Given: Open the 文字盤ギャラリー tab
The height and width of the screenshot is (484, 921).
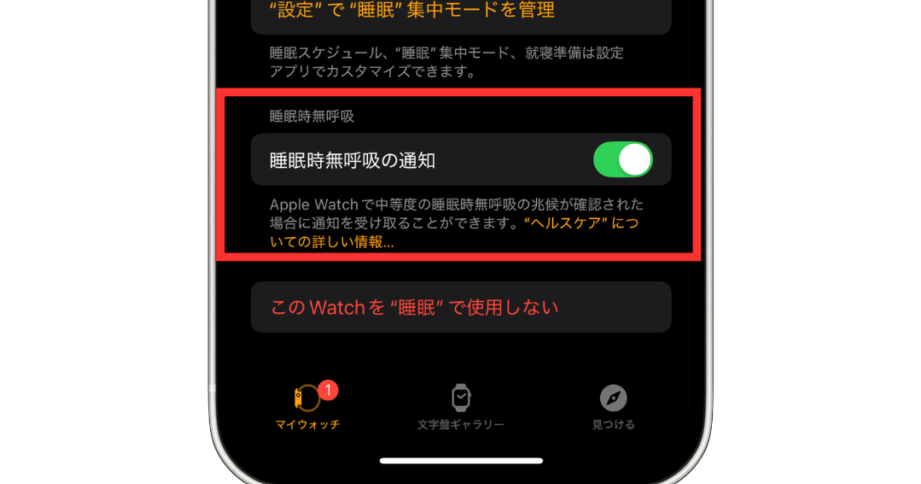Looking at the screenshot, I should tap(460, 407).
